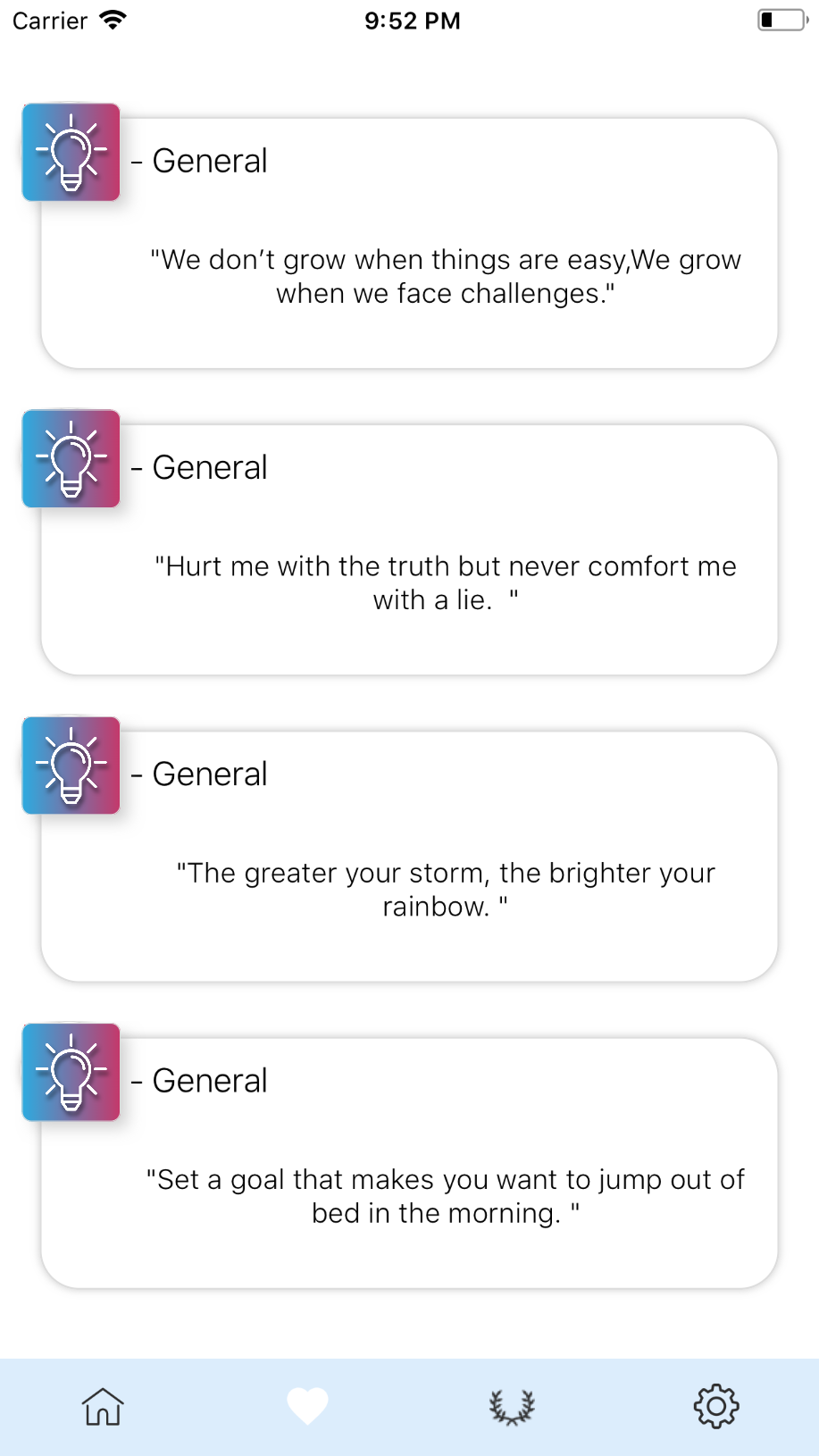The width and height of the screenshot is (819, 1456).
Task: Switch to the favorites heart tab
Action: coord(307,1407)
